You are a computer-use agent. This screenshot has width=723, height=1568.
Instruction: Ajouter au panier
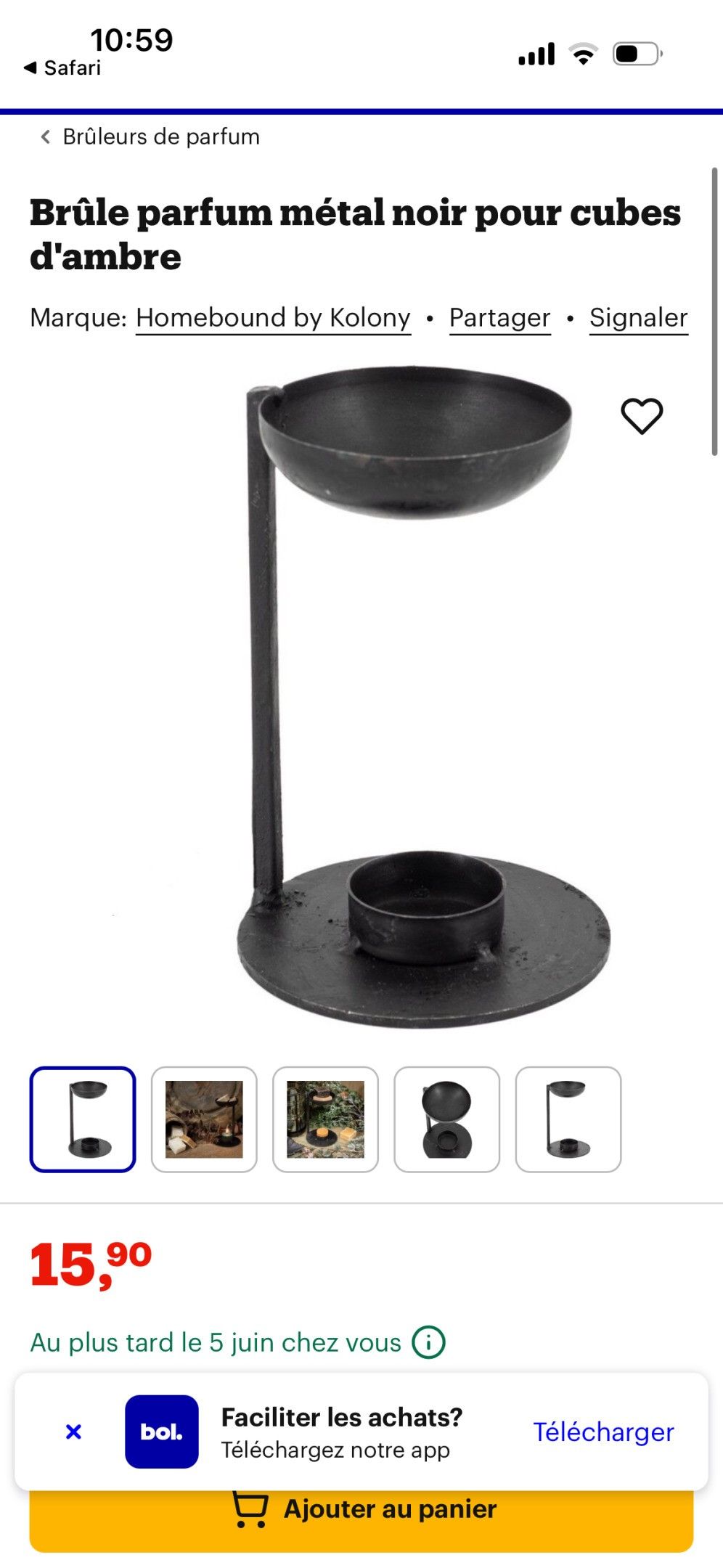pos(361,1520)
